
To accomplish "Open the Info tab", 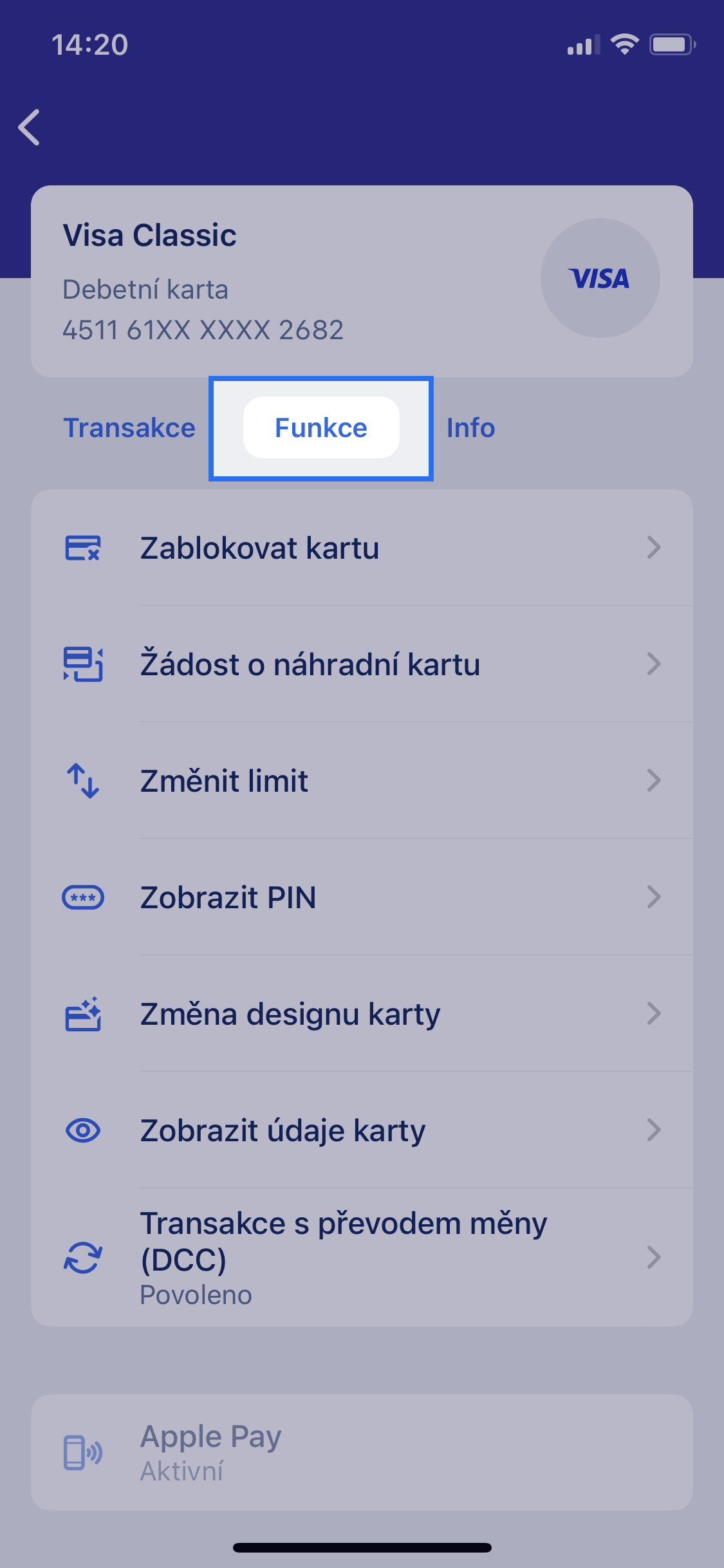I will pos(470,428).
